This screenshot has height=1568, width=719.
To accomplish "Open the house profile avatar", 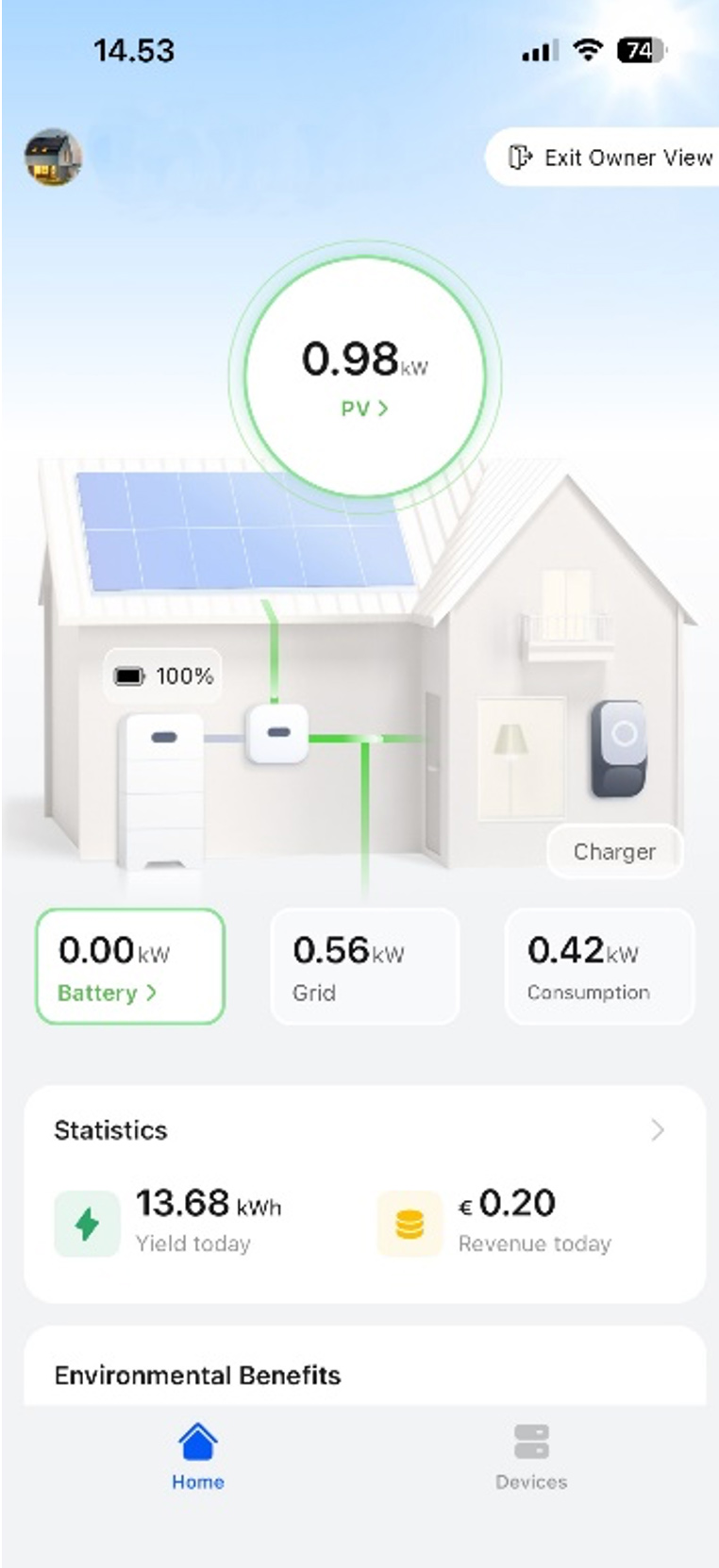I will 53,158.
